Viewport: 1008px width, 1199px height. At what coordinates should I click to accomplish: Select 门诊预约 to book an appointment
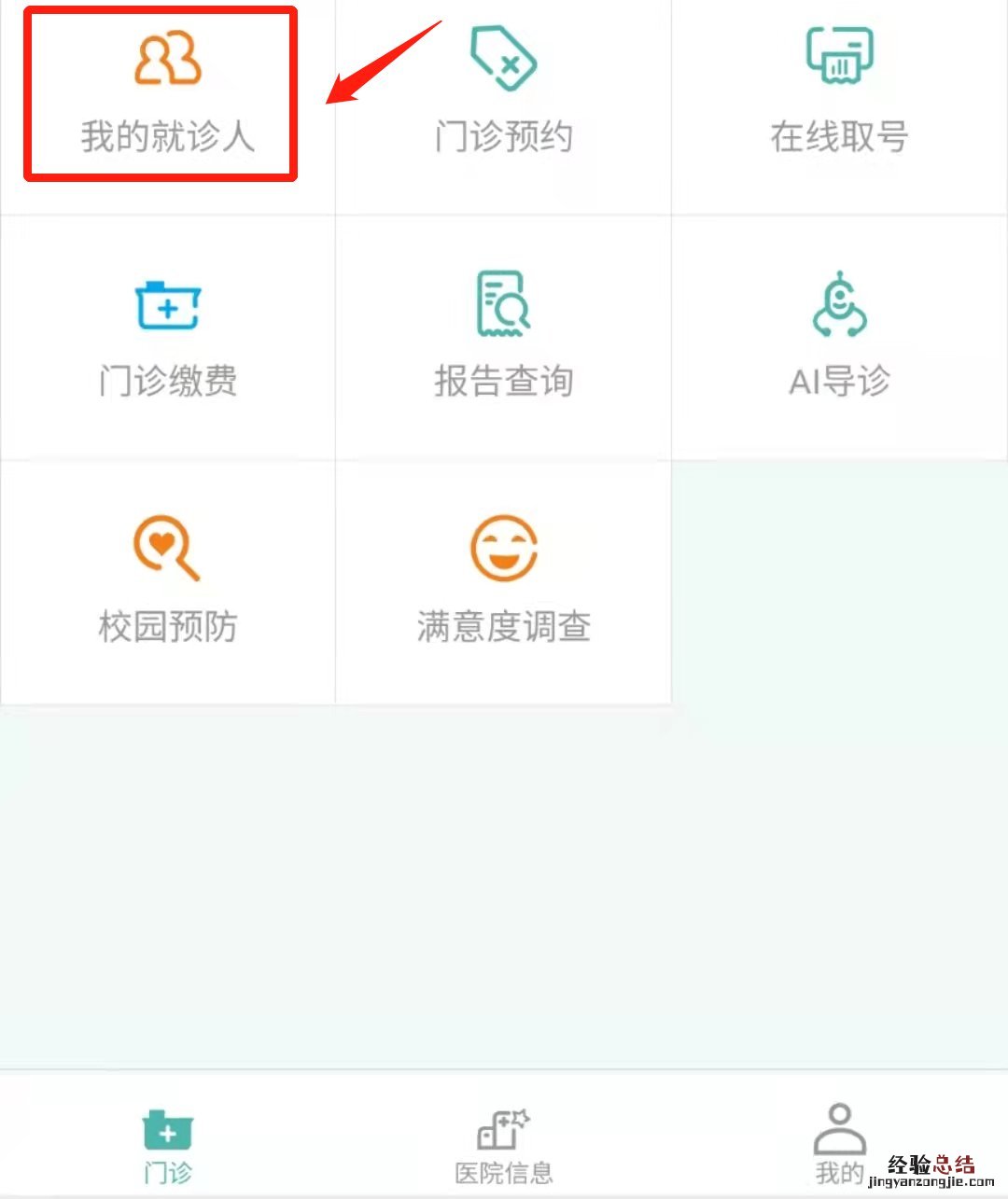[x=503, y=93]
